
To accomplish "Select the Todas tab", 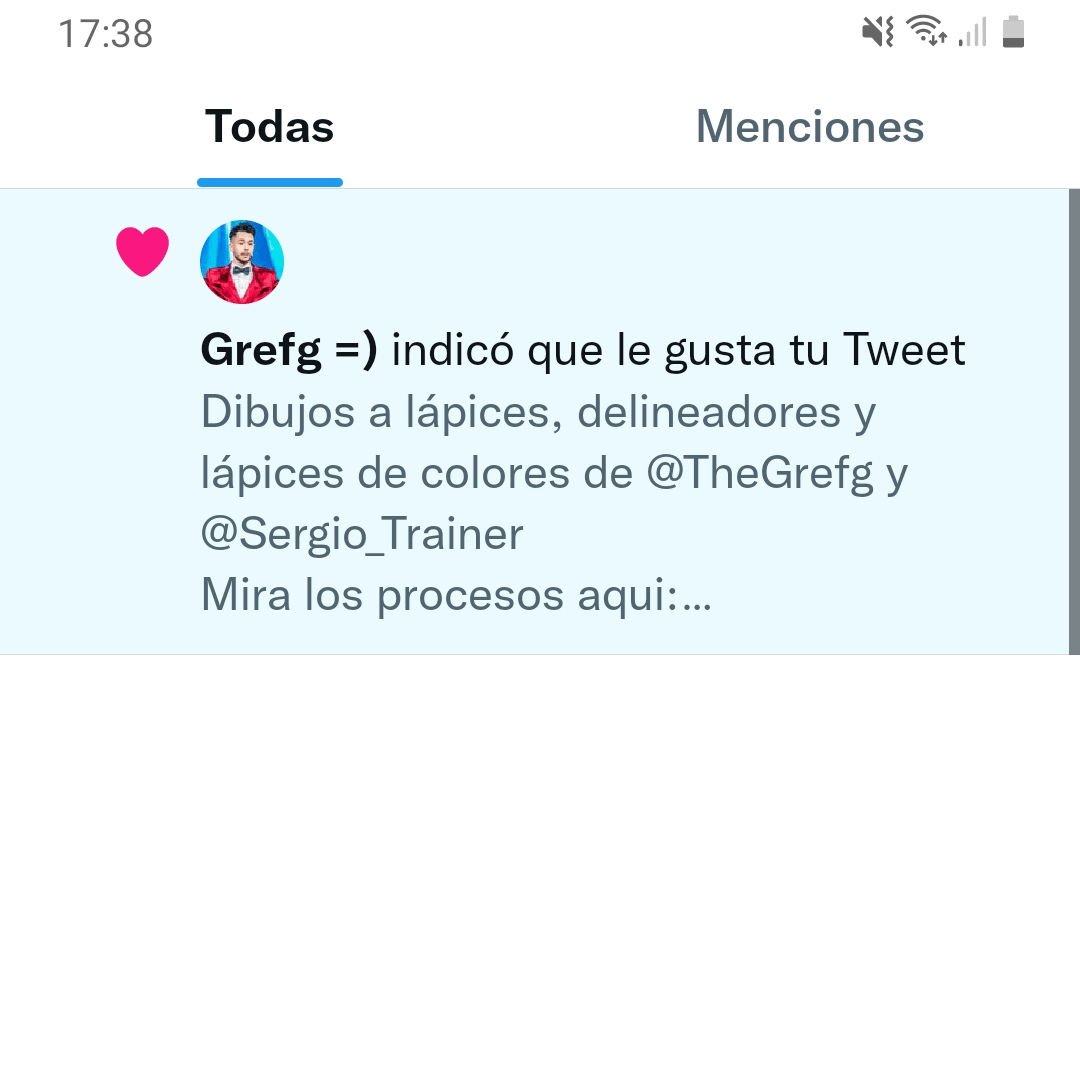I will pyautogui.click(x=270, y=128).
